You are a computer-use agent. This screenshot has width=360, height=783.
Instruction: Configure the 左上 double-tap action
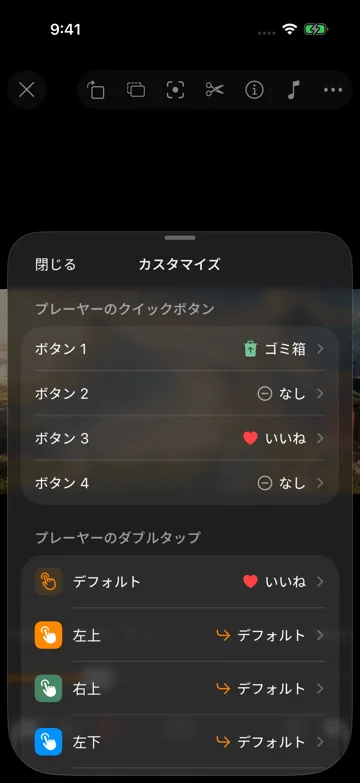[180, 635]
